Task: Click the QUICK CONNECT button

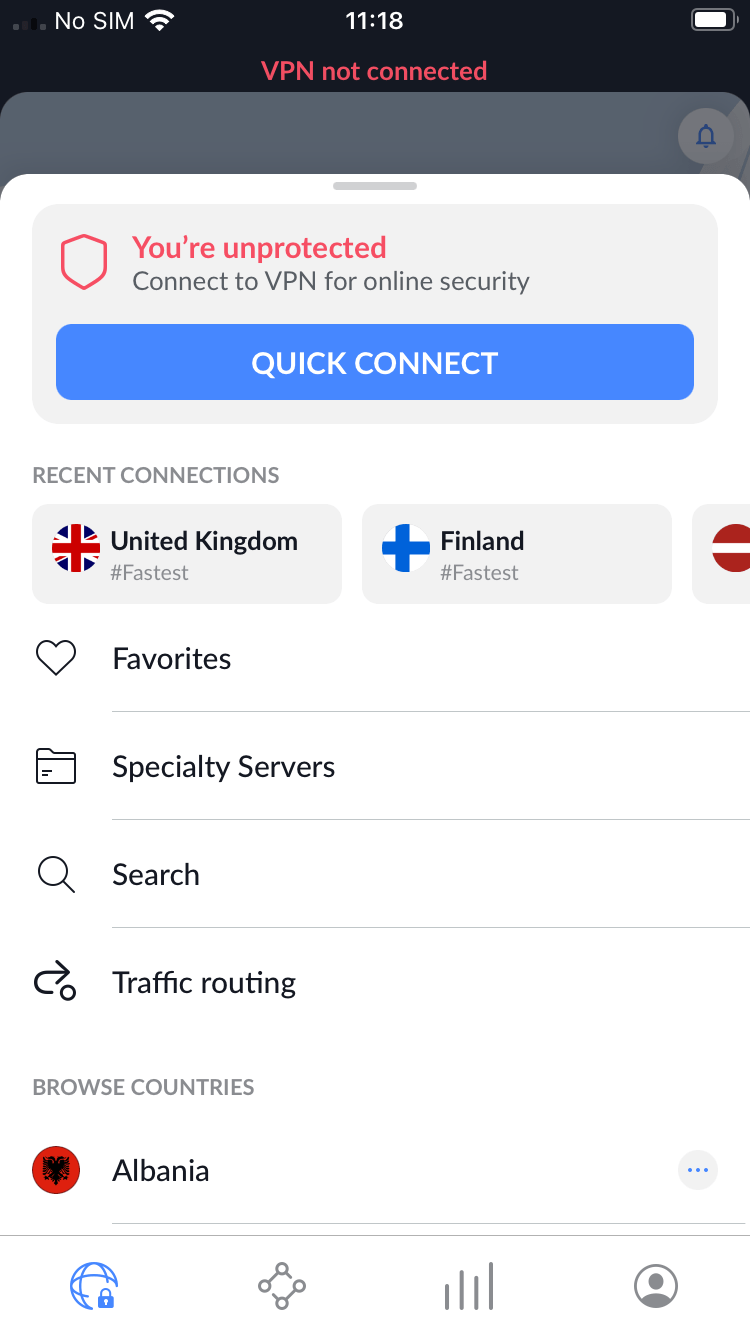Action: pyautogui.click(x=375, y=362)
